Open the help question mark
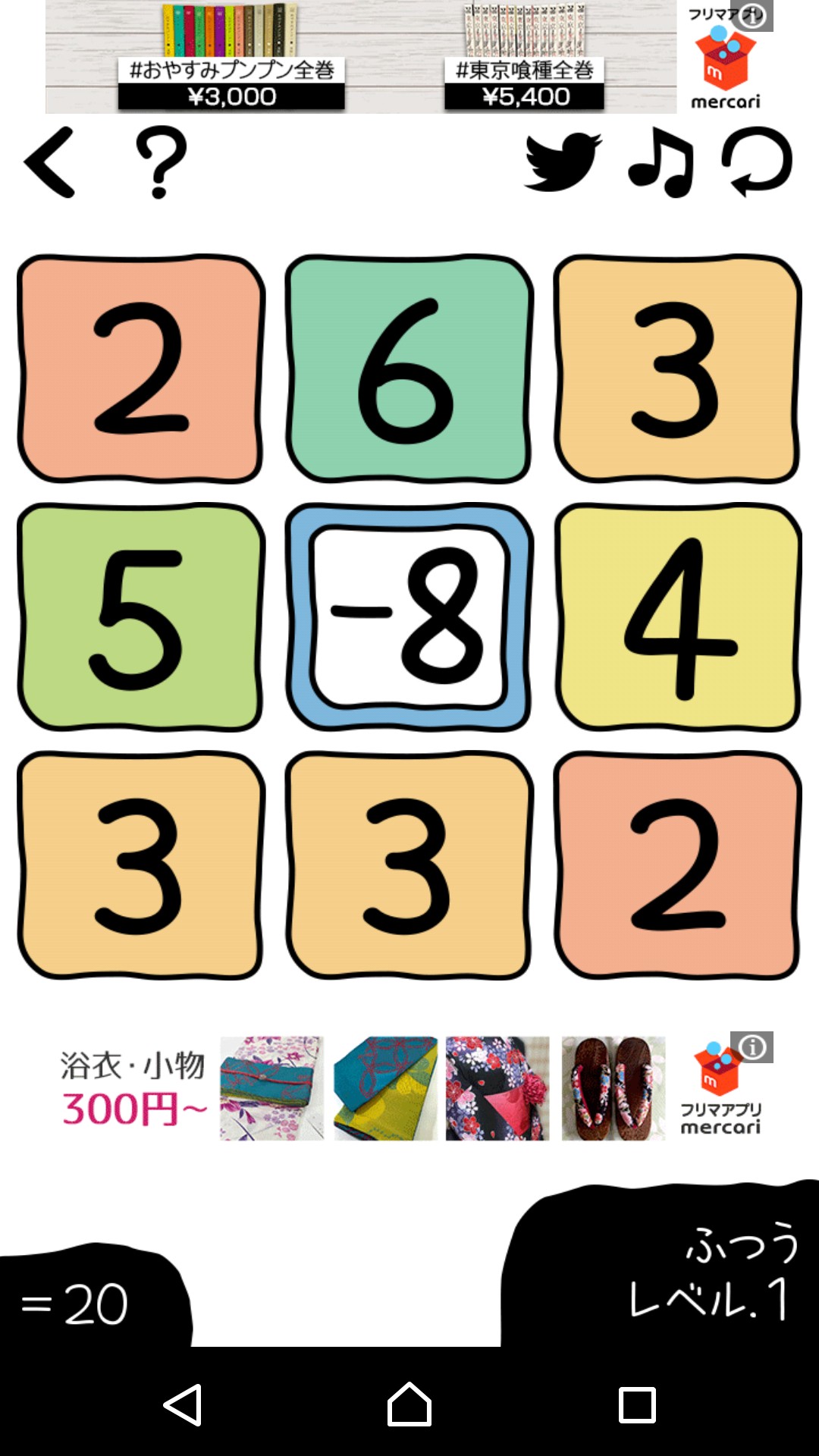The height and width of the screenshot is (1456, 819). coord(160,162)
